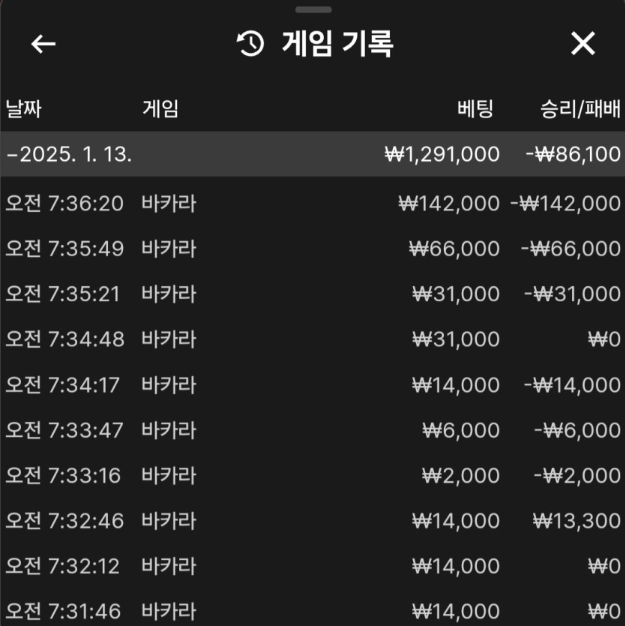Open the 오전 7:32:46 winning round
Image resolution: width=625 pixels, height=626 pixels.
tap(312, 521)
